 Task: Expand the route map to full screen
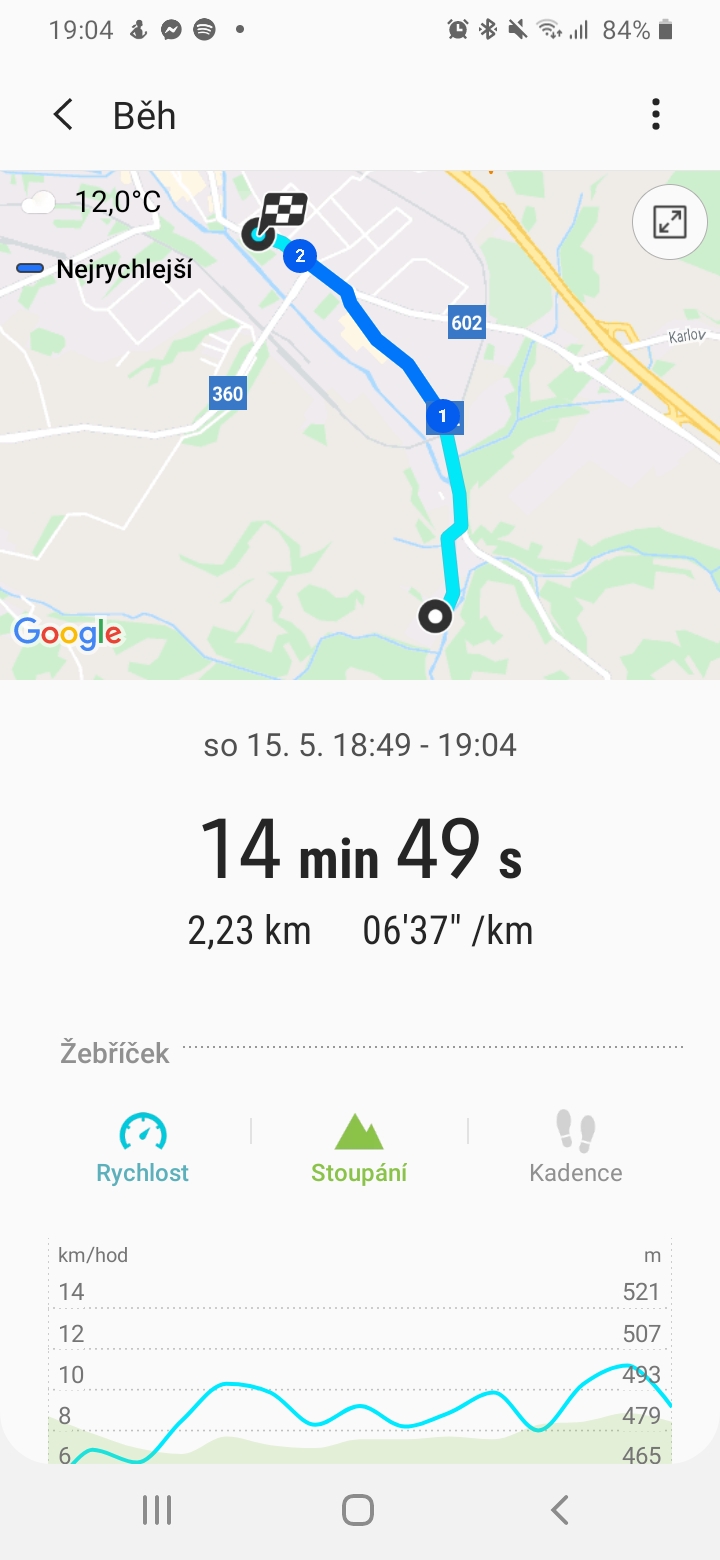coord(669,222)
